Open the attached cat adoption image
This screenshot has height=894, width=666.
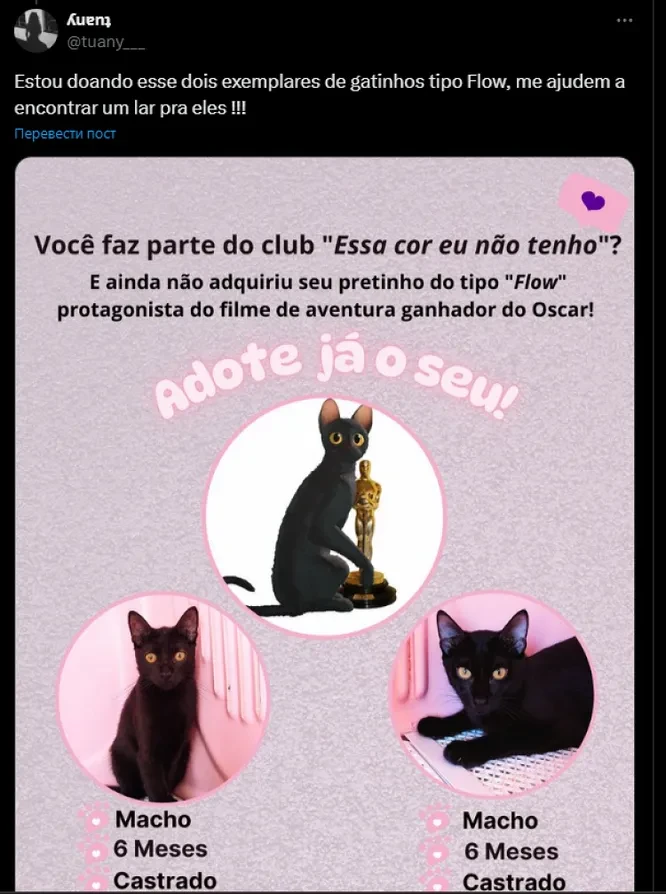pos(324,520)
